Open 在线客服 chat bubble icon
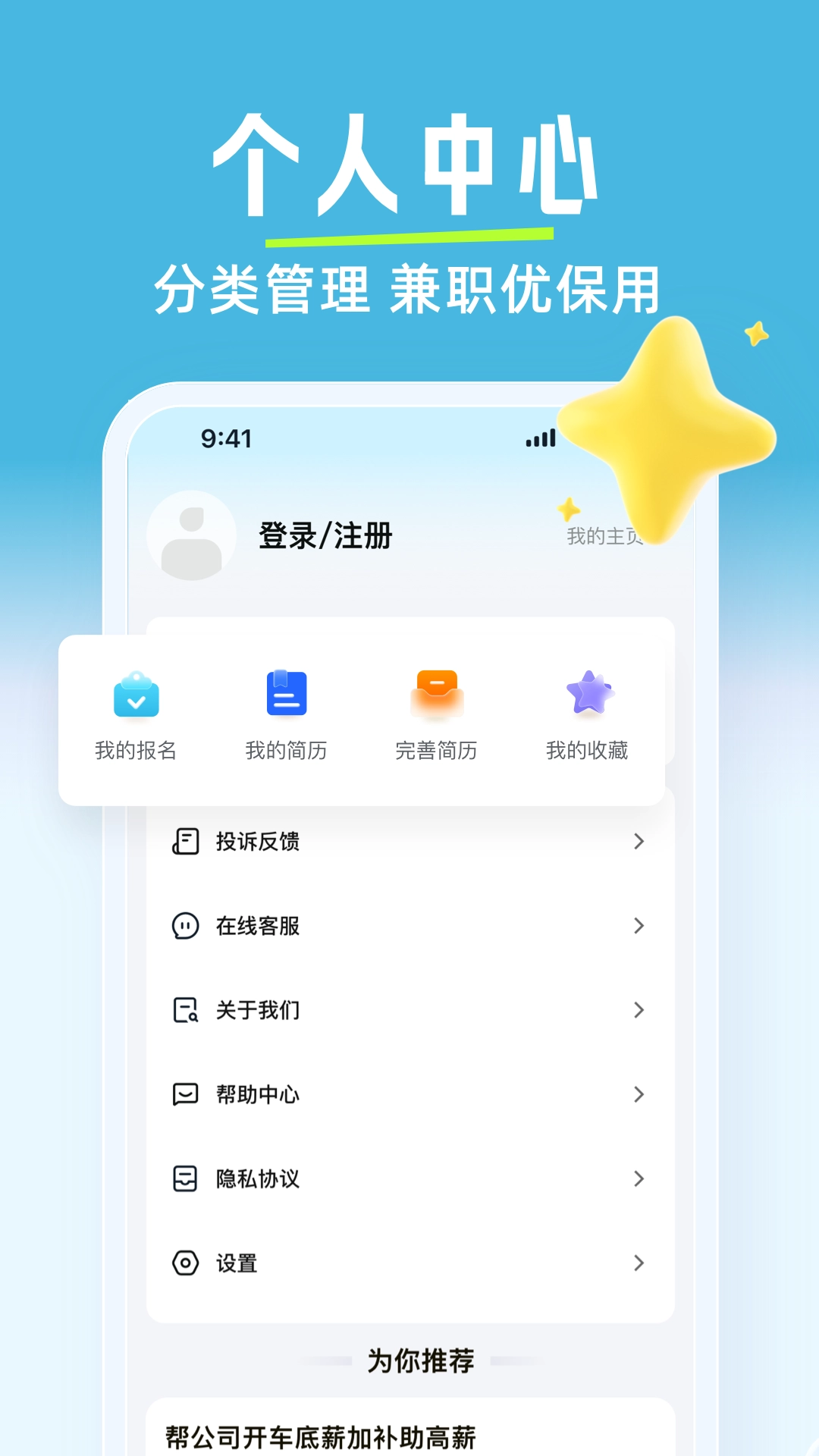819x1456 pixels. tap(184, 925)
